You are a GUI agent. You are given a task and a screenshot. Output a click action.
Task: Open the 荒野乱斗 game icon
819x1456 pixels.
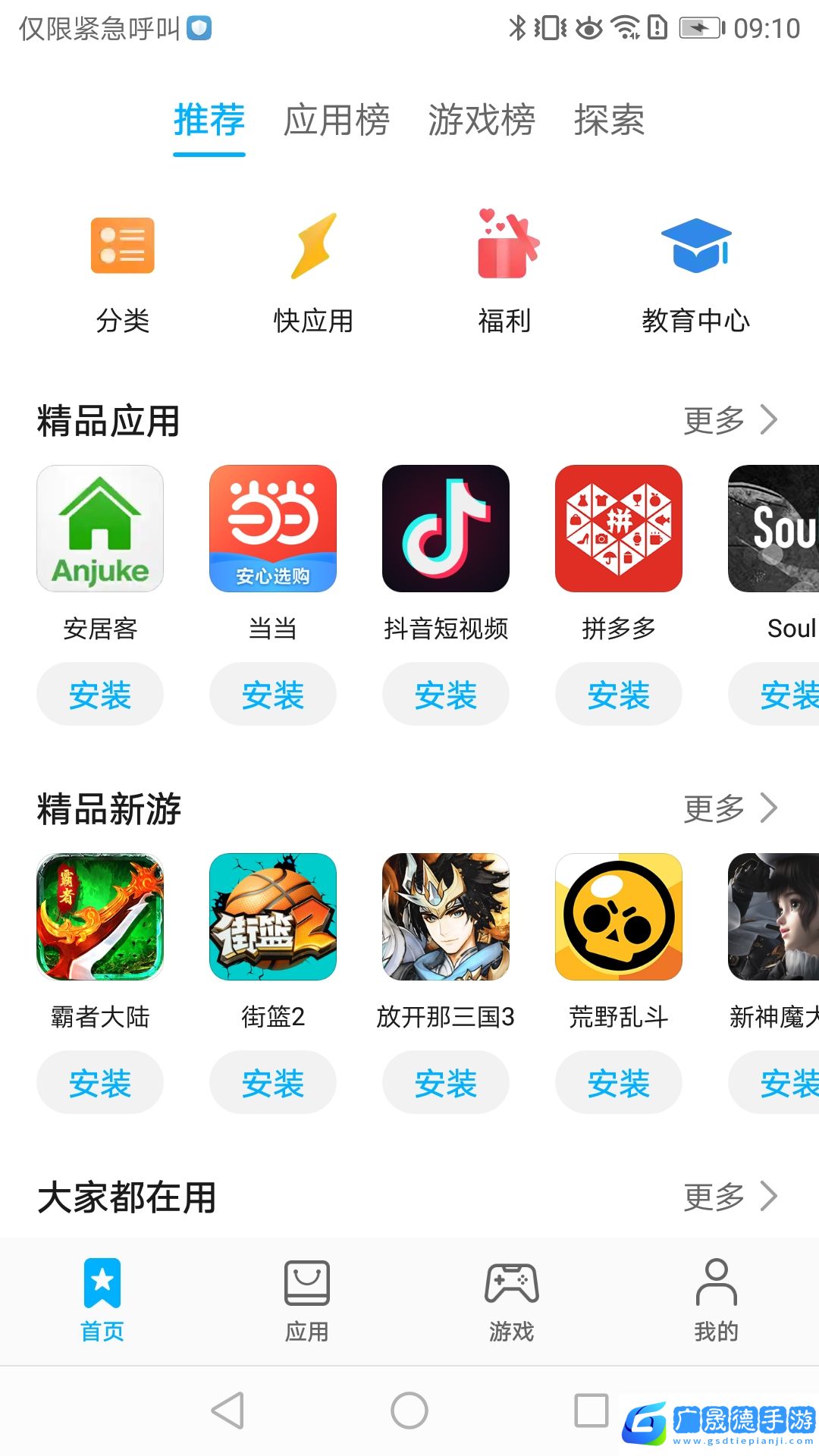(x=619, y=917)
